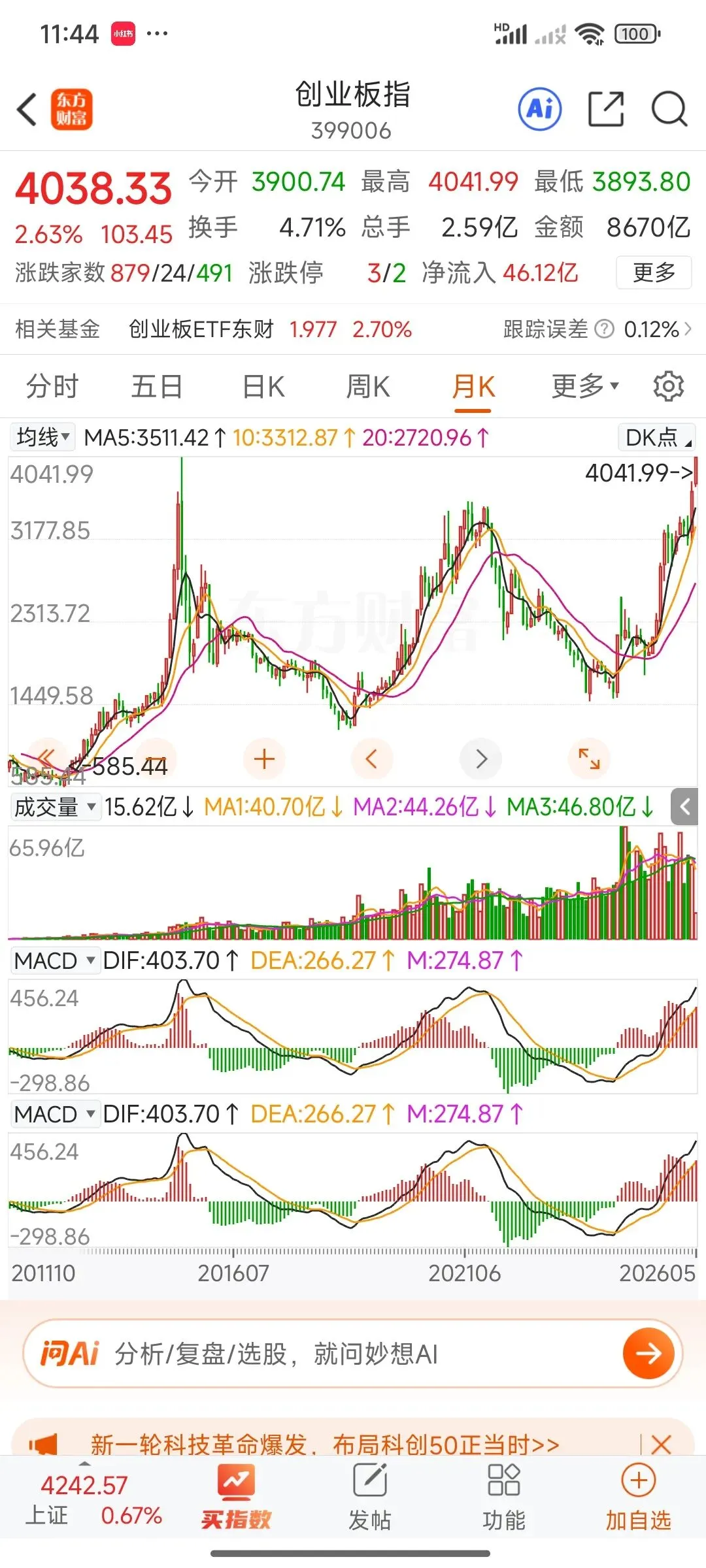This screenshot has width=706, height=1568.
Task: Select the 日K tab
Action: click(x=263, y=386)
